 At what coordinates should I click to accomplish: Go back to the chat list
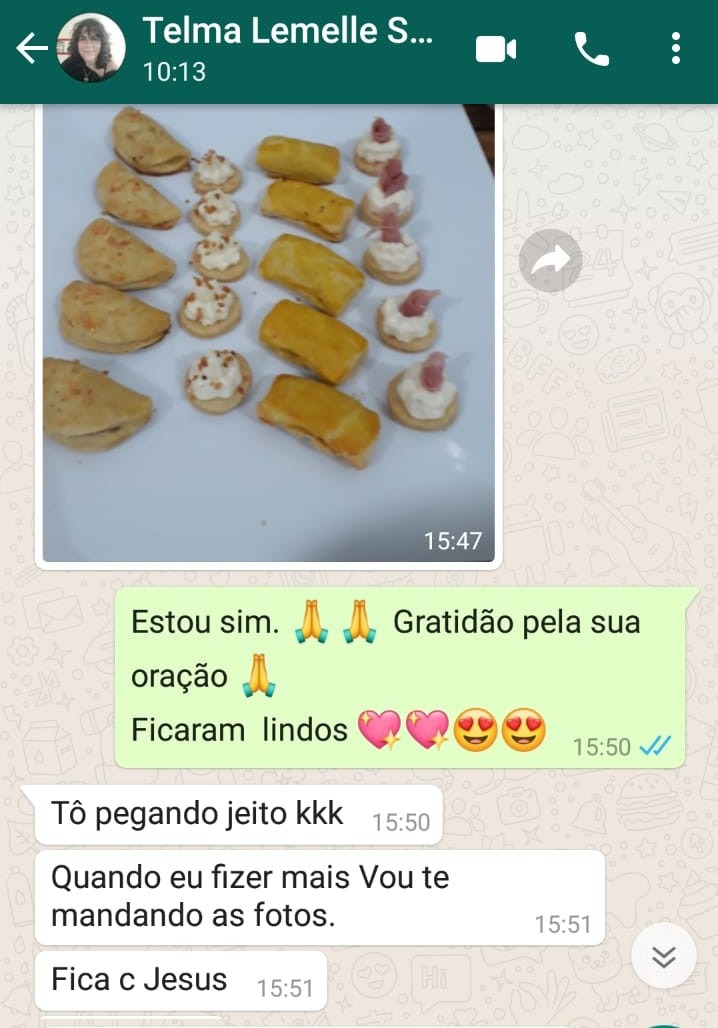point(31,48)
